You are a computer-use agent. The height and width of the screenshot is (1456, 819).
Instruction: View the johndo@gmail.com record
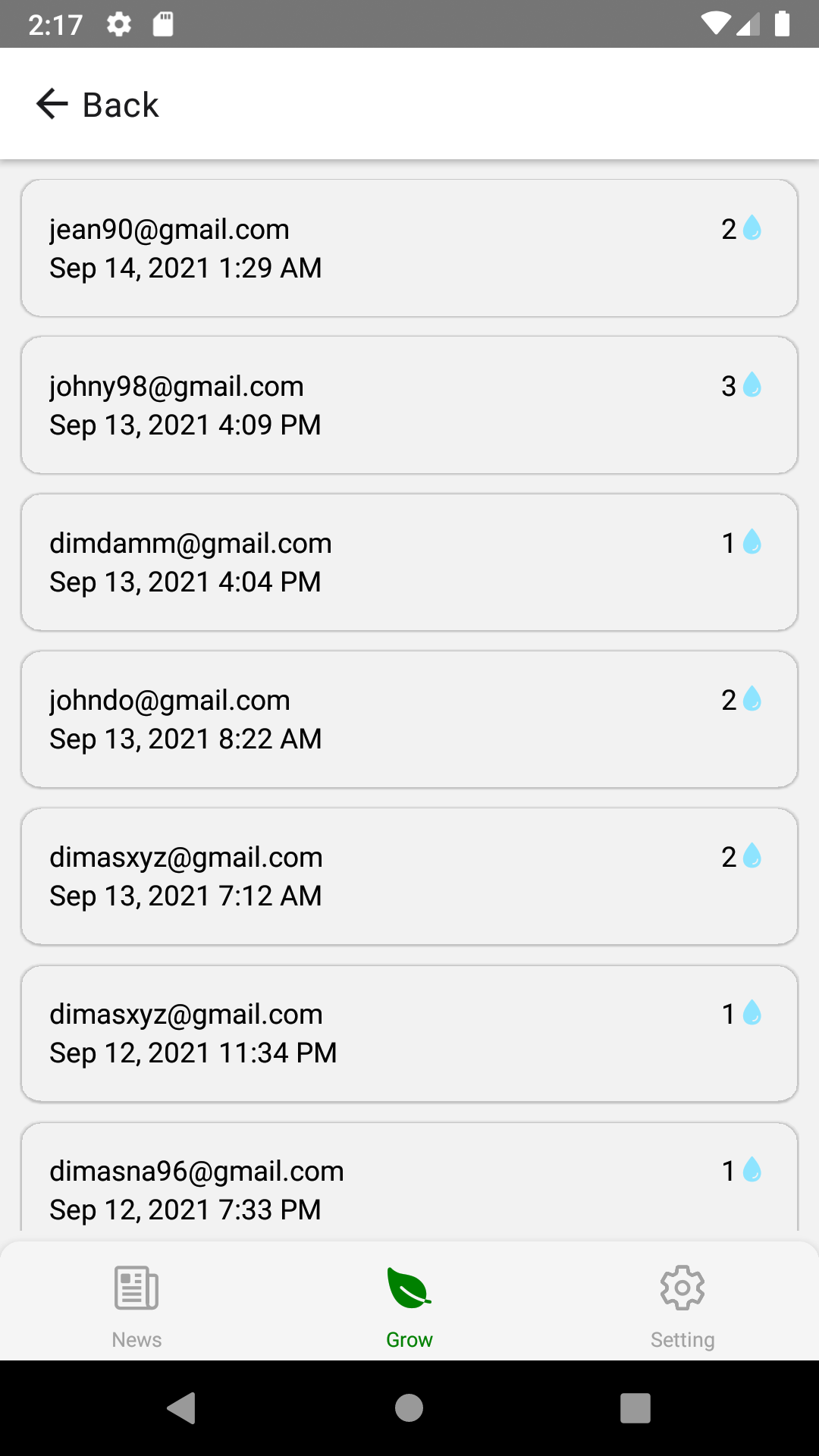(409, 719)
